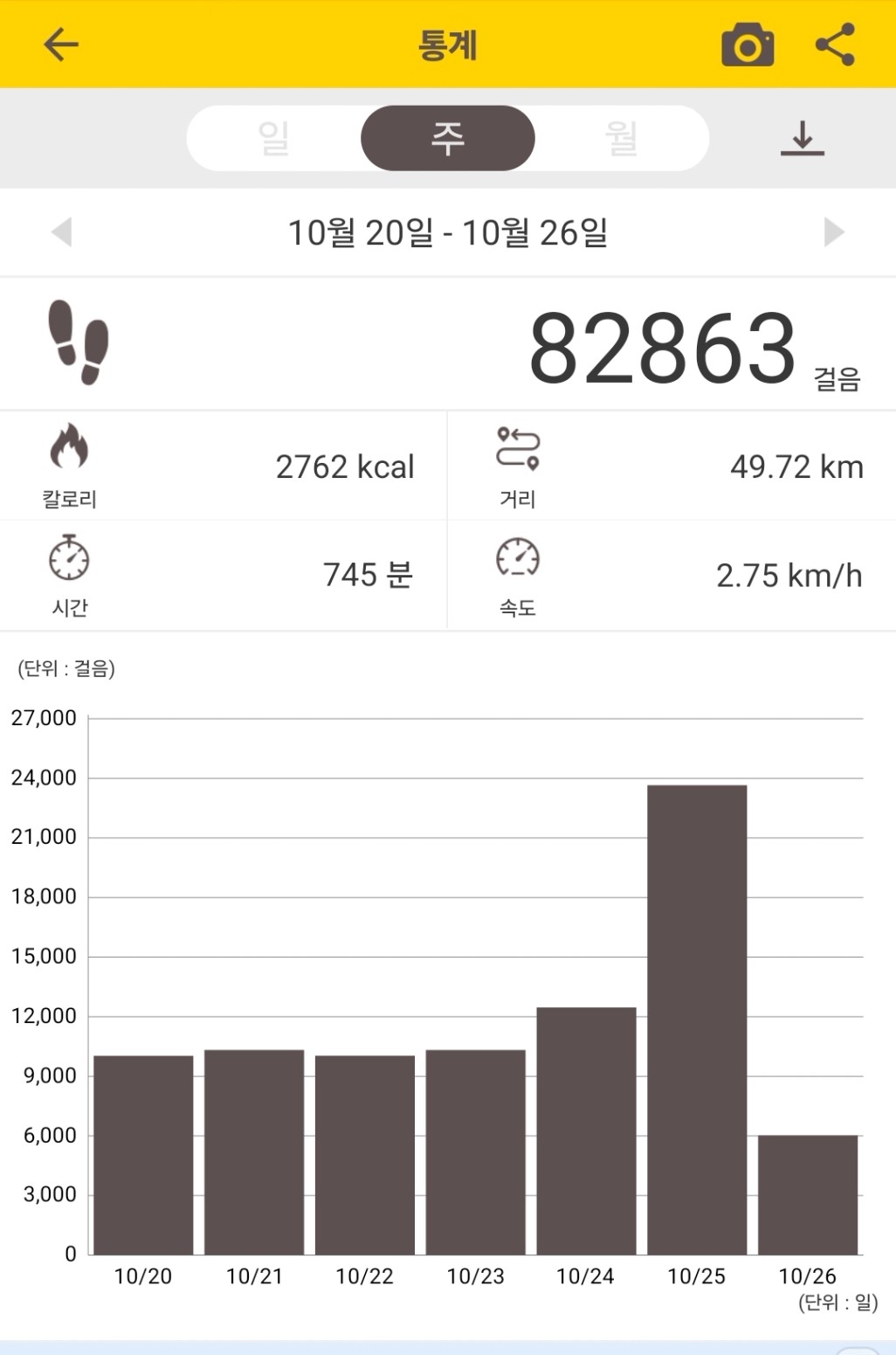Download the statistics data
This screenshot has height=1355, width=896.
802,139
